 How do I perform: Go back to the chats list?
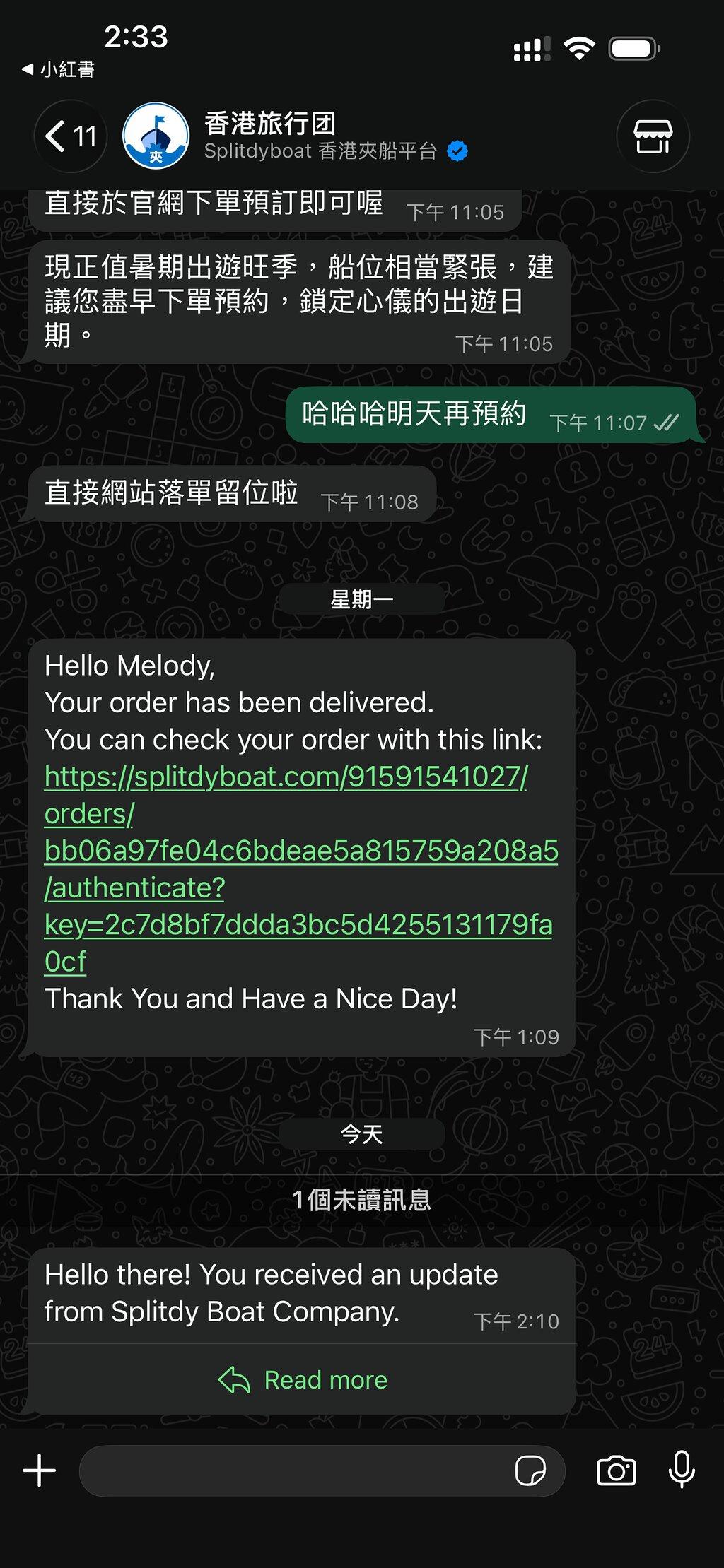tap(70, 136)
